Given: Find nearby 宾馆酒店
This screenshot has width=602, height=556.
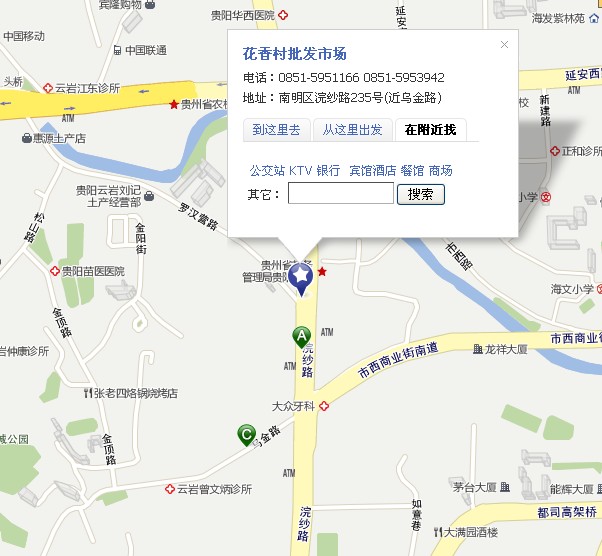Looking at the screenshot, I should tap(372, 171).
